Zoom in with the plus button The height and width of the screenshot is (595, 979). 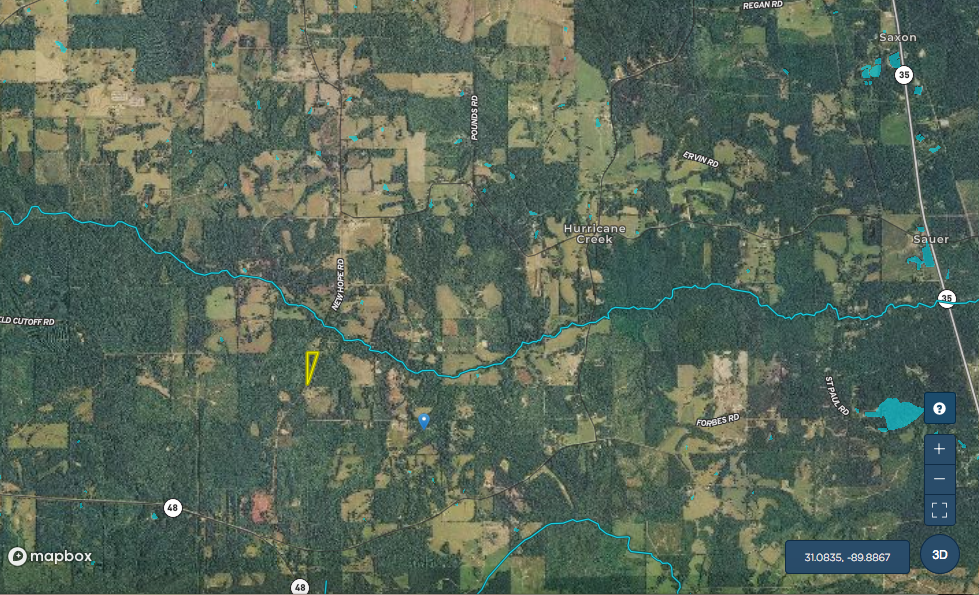tap(939, 449)
